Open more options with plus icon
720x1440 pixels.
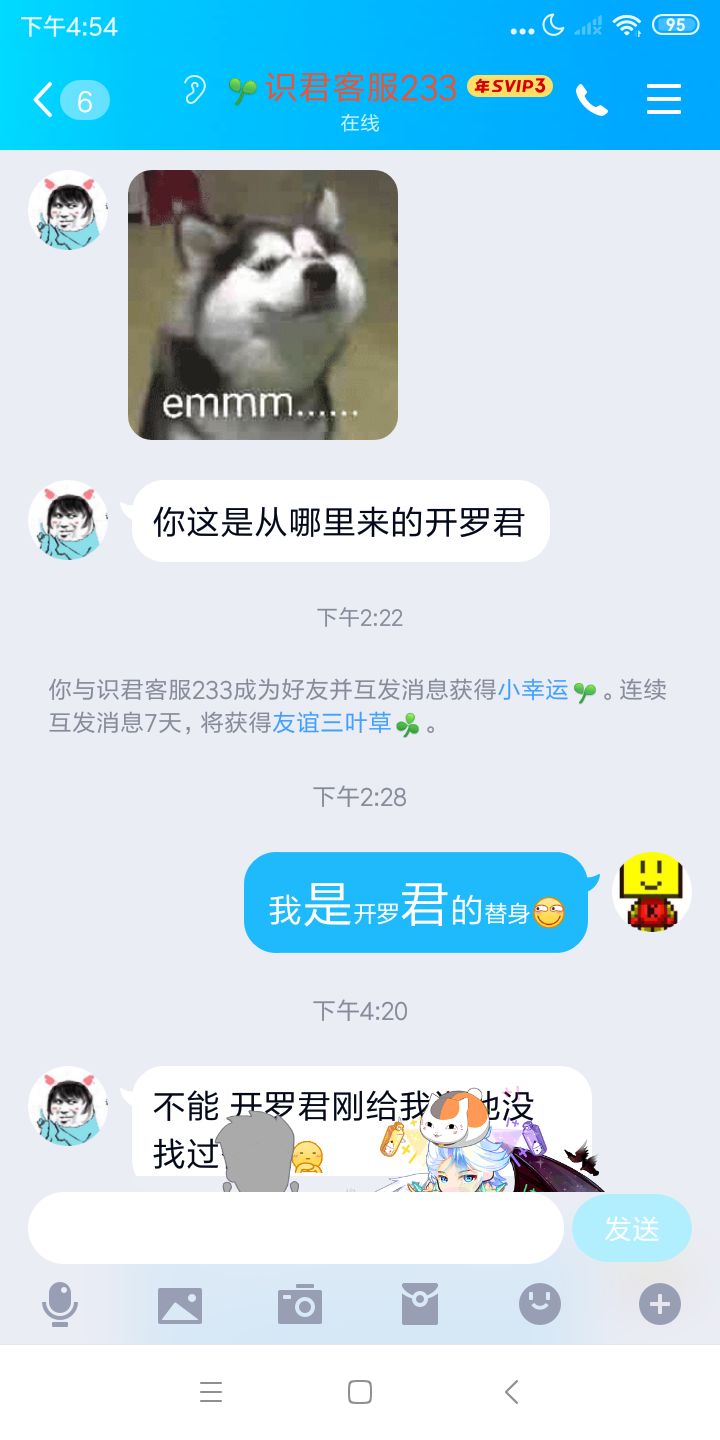[660, 1305]
